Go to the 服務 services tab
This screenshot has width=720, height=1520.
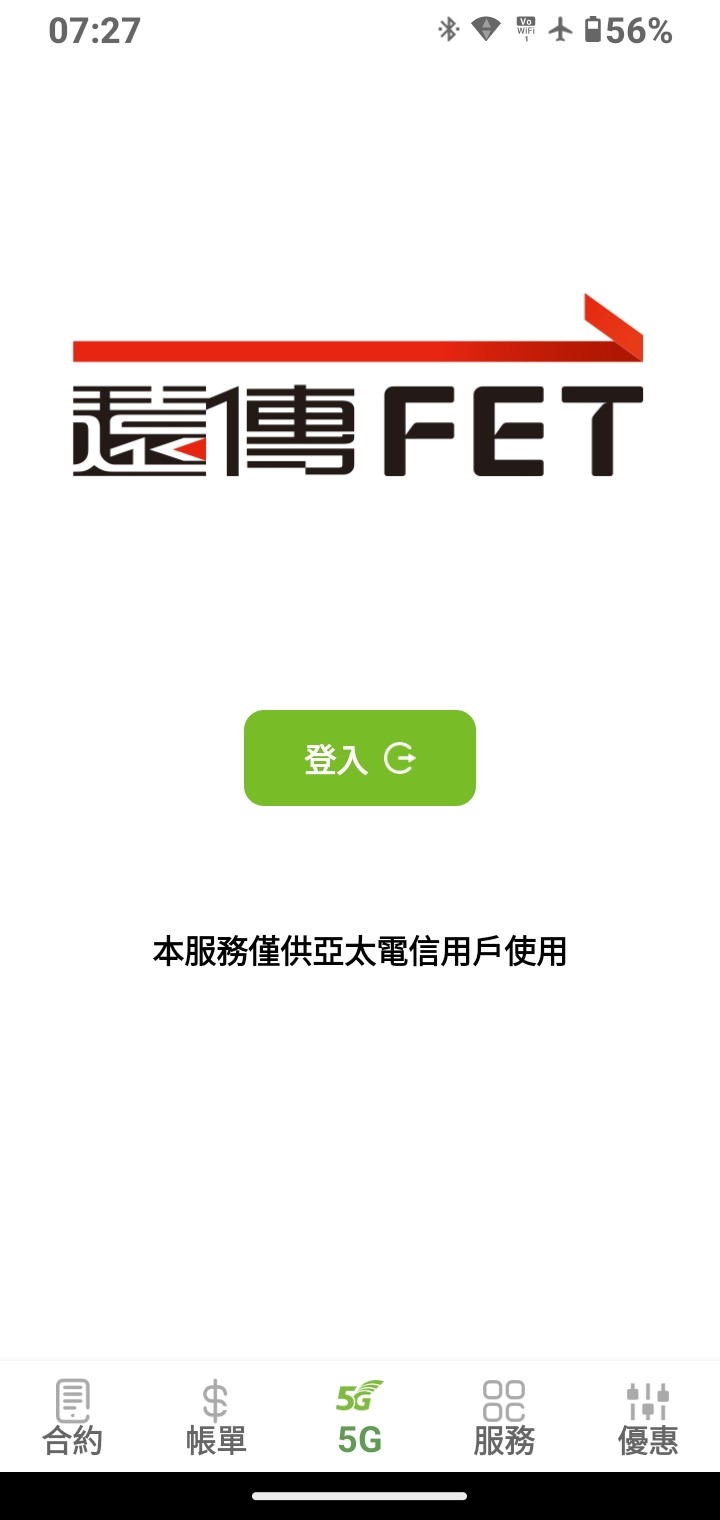pos(504,1416)
